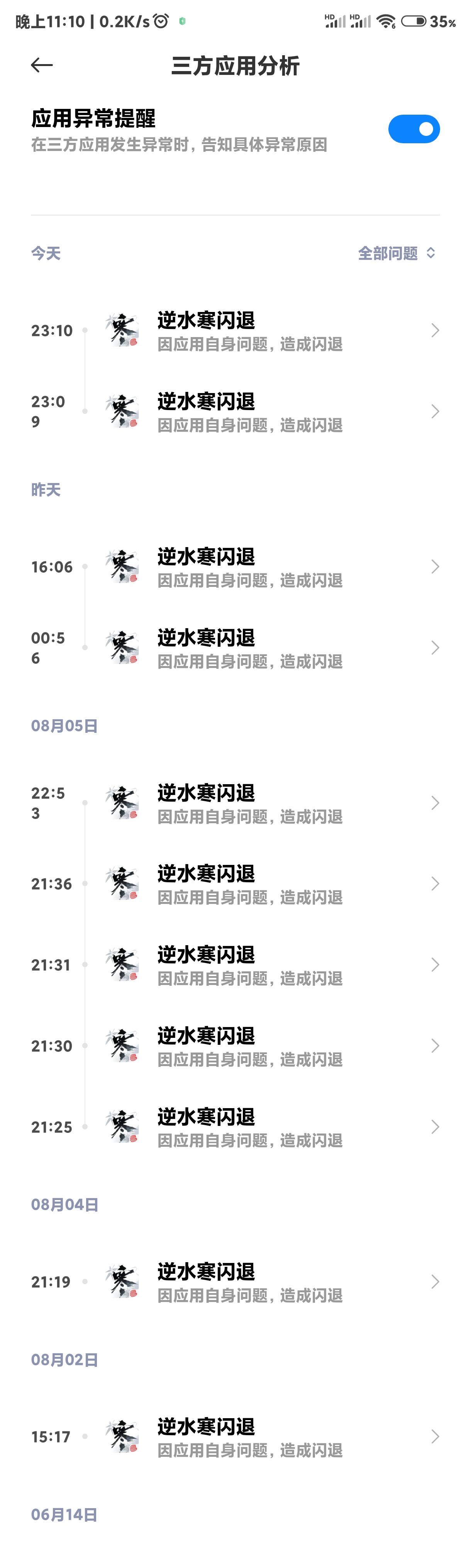The image size is (471, 1568).
Task: View the 15:17 crash on 08月02日
Action: tap(249, 1437)
